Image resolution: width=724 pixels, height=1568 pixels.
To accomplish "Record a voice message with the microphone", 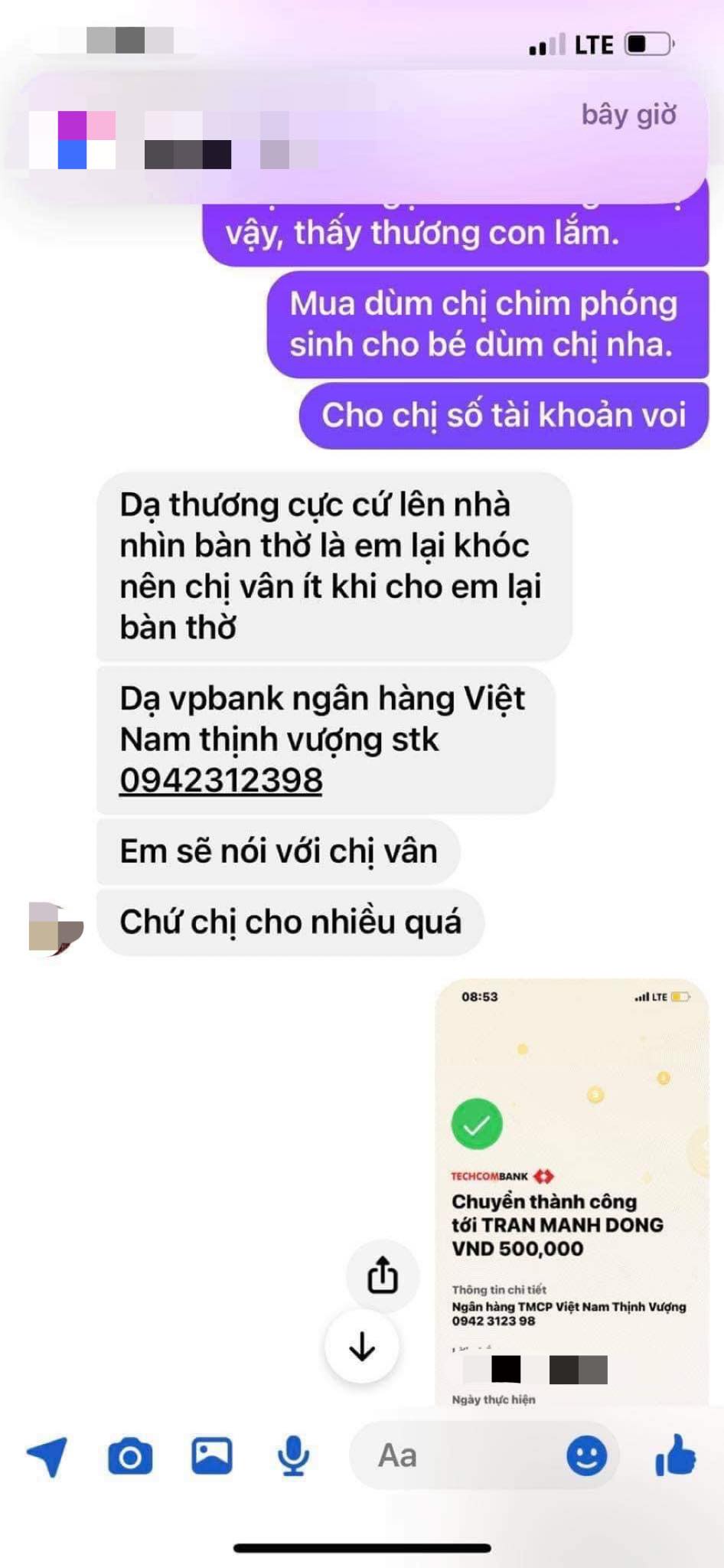I will pos(294,1456).
